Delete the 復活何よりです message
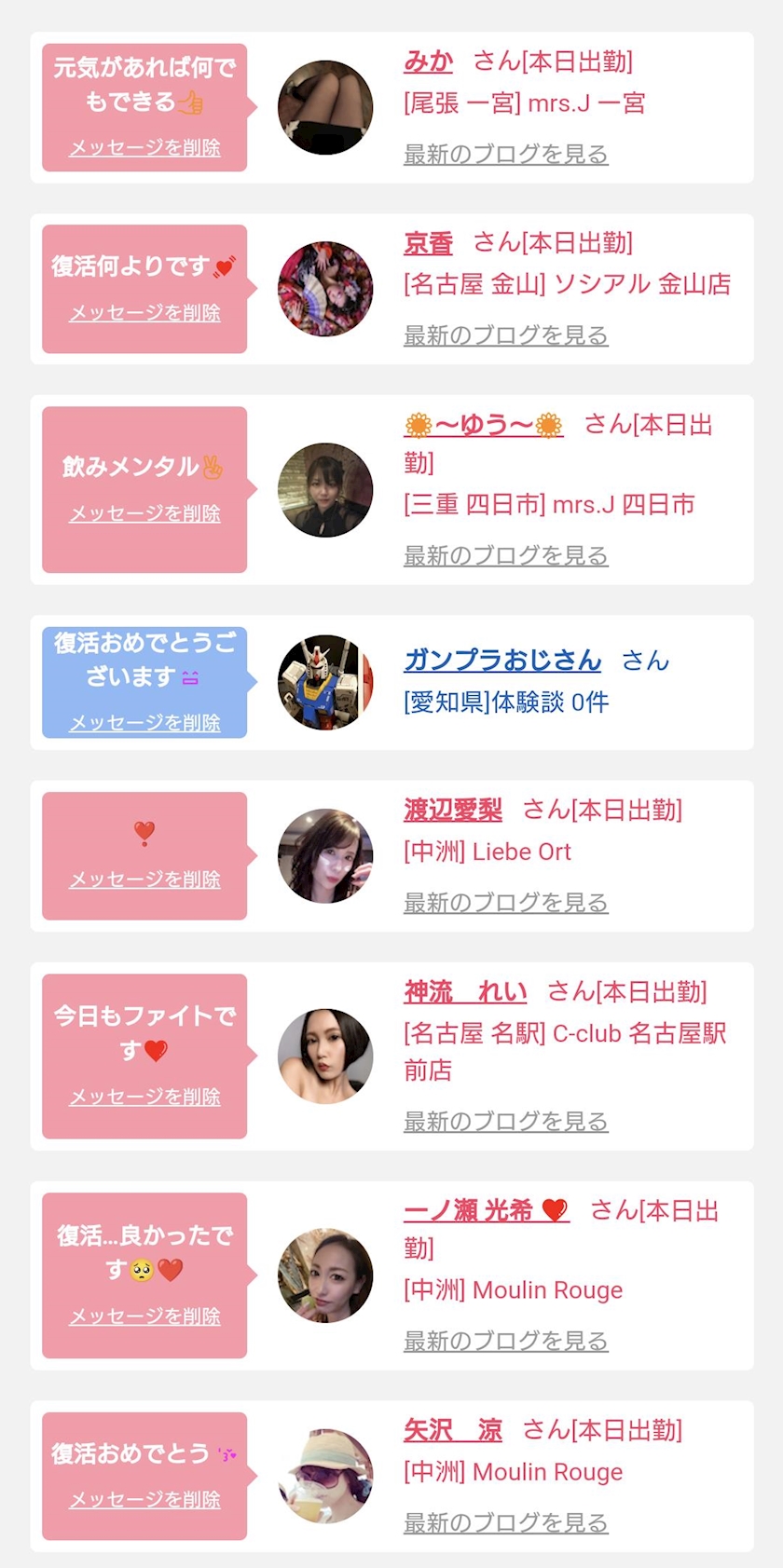 point(144,313)
